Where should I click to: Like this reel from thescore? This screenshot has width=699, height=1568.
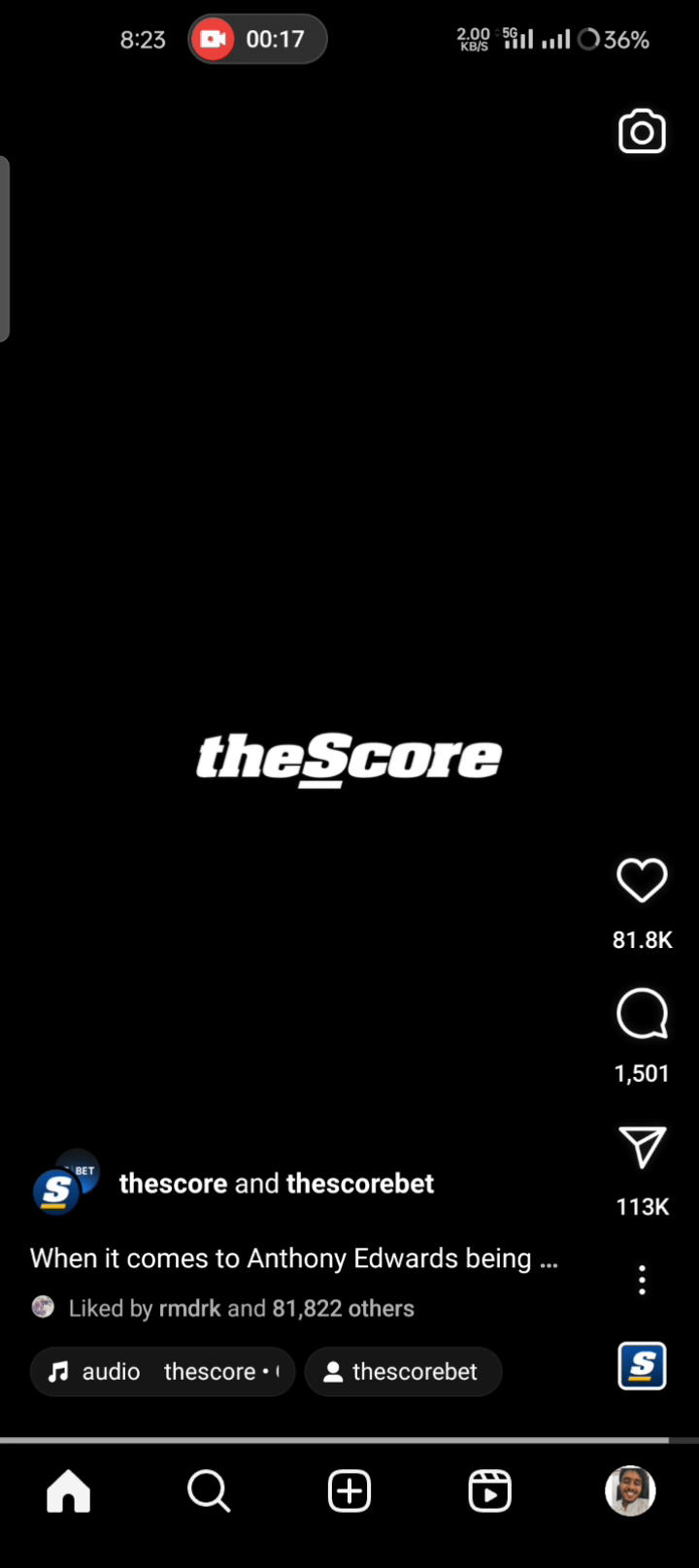(x=642, y=881)
